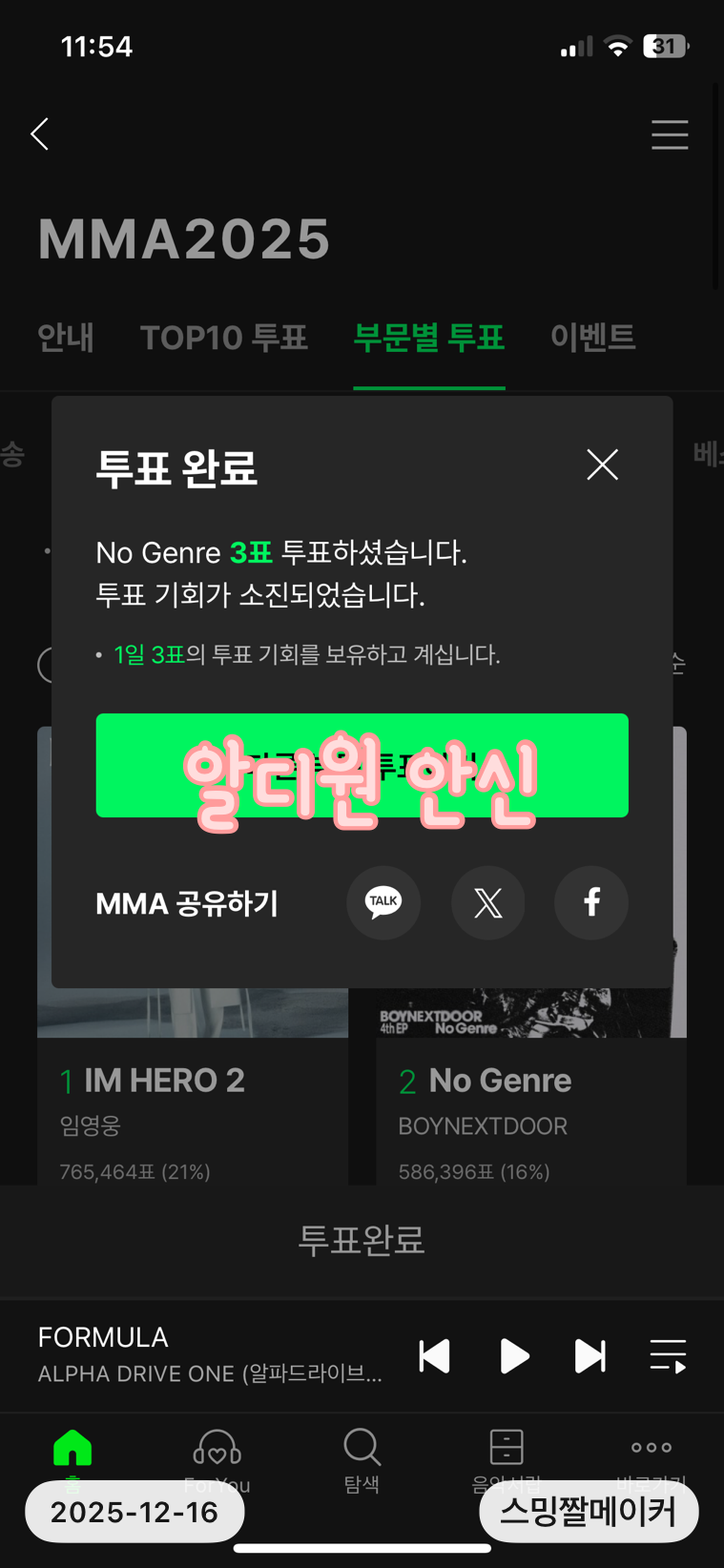Open the hamburger menu
This screenshot has width=724, height=1568.
pyautogui.click(x=670, y=134)
